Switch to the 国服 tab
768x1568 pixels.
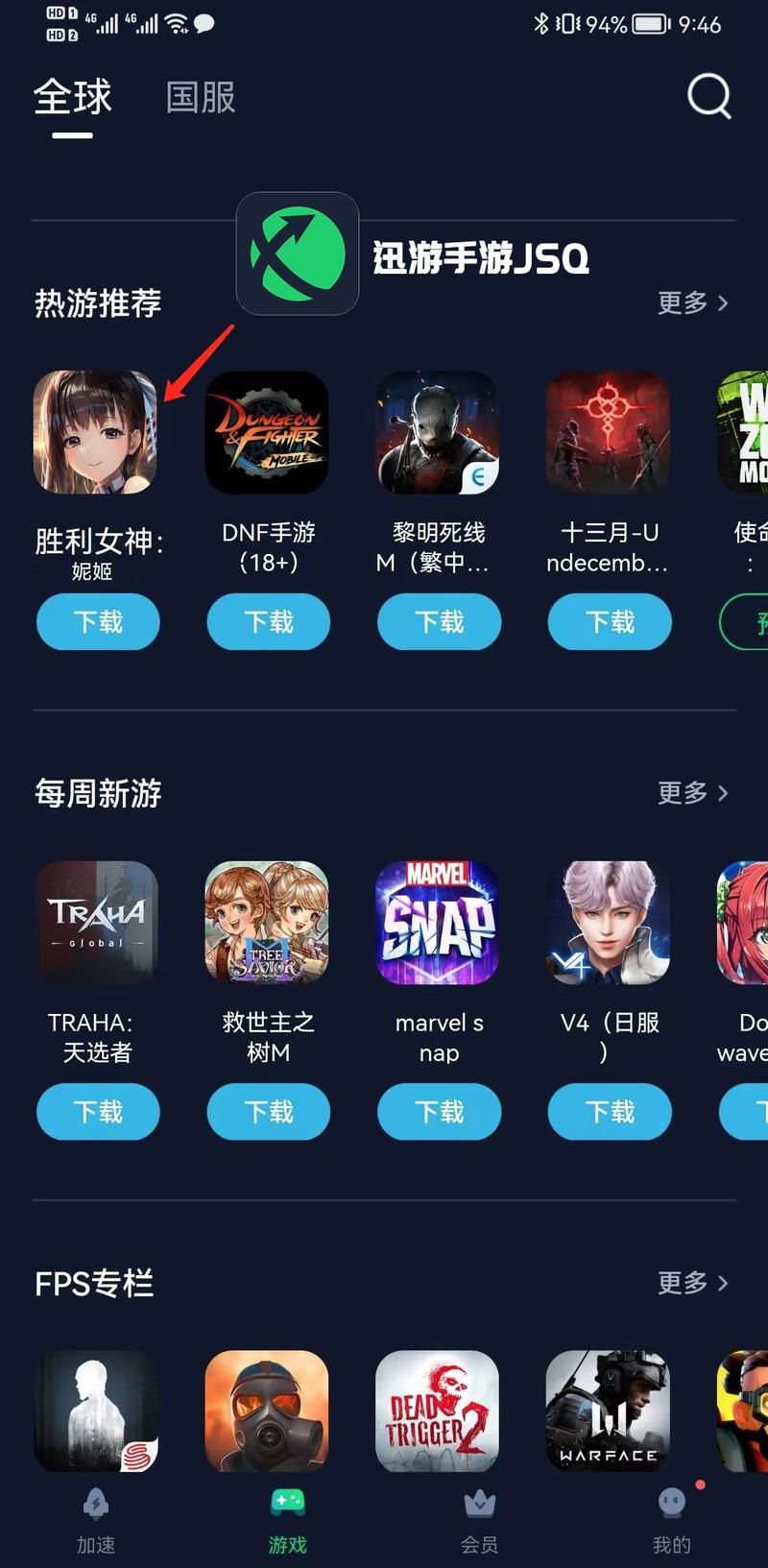pyautogui.click(x=199, y=97)
